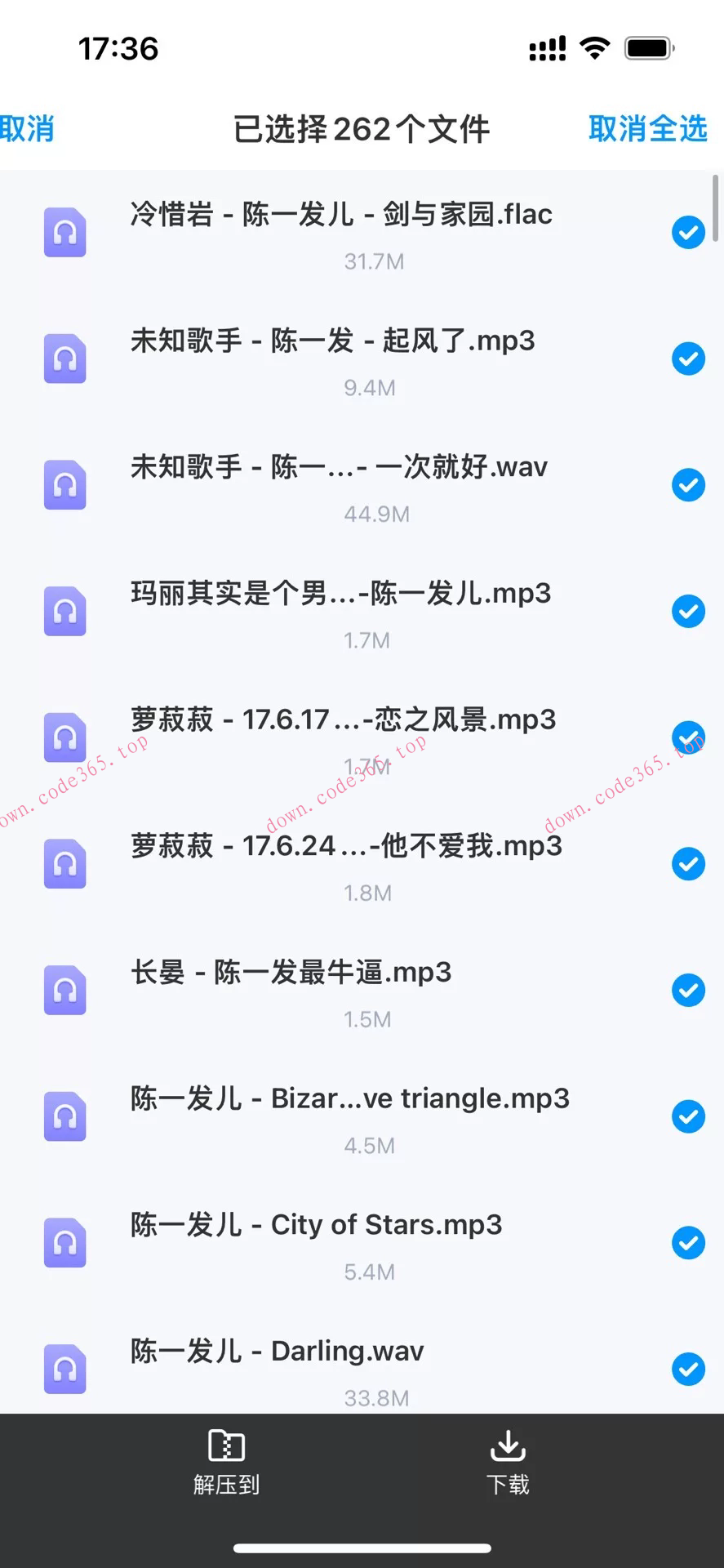Tap the audio icon for 一次就好.wav

coord(65,483)
